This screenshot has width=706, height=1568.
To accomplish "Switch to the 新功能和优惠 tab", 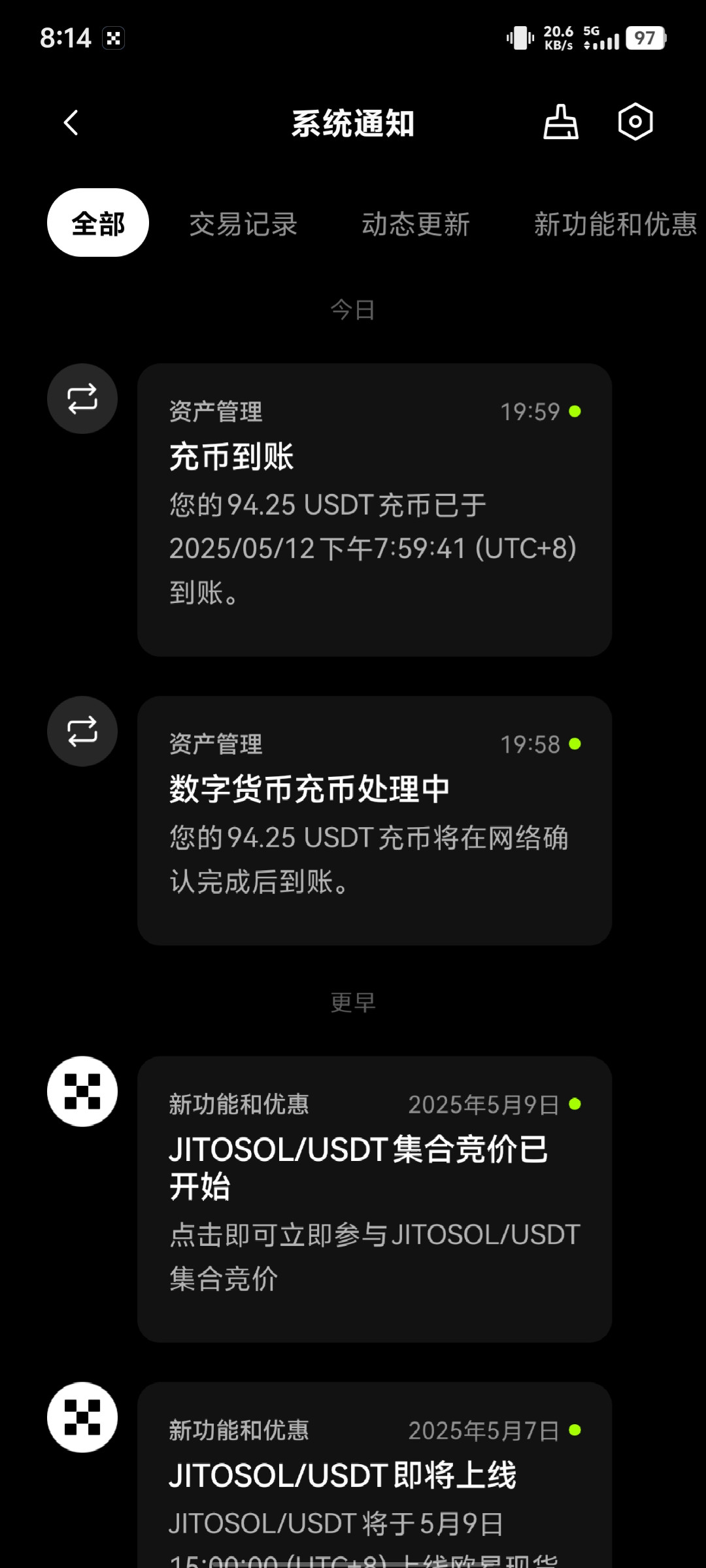I will [616, 224].
